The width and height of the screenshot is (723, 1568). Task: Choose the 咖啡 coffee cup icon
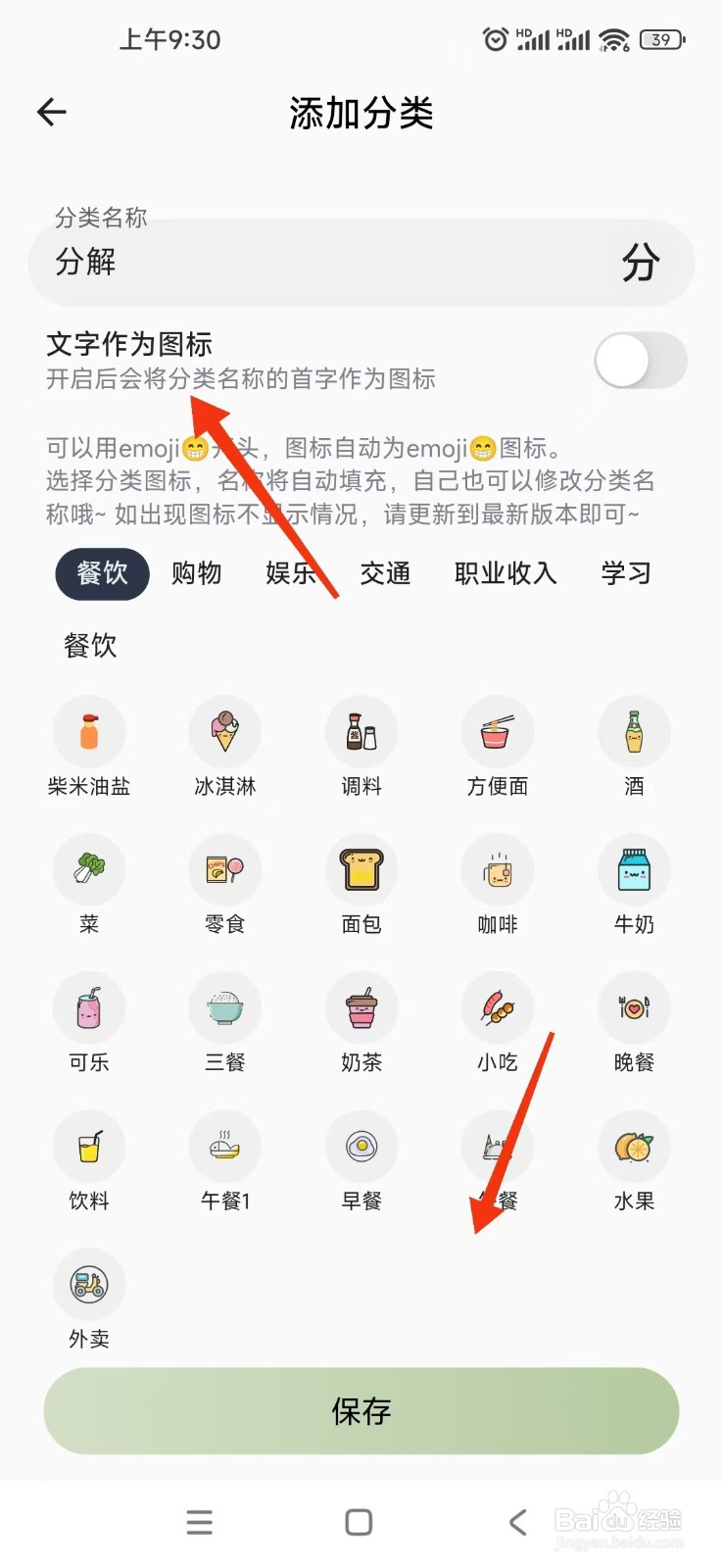tap(497, 869)
